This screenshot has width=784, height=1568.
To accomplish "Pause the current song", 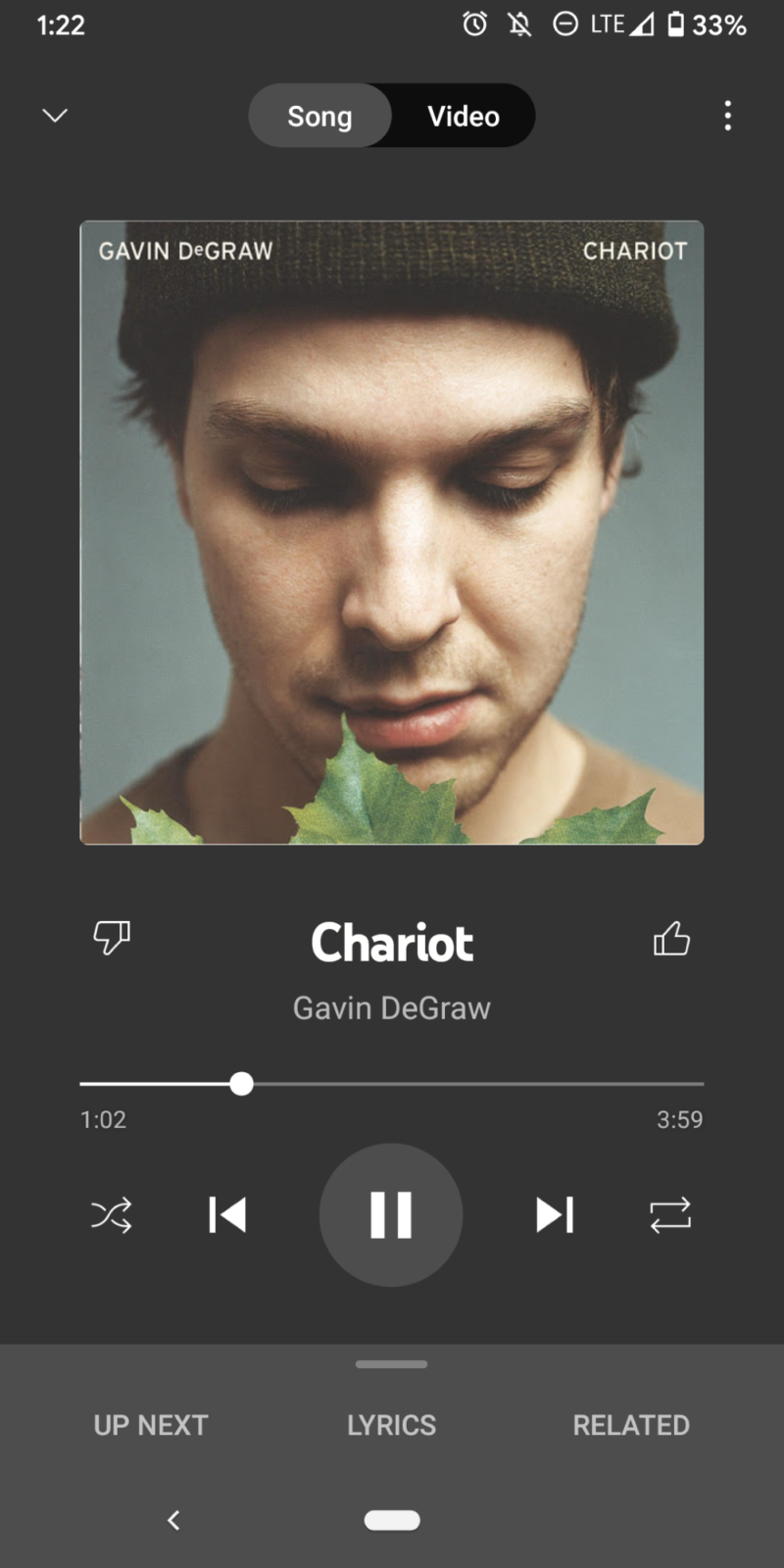I will point(391,1215).
